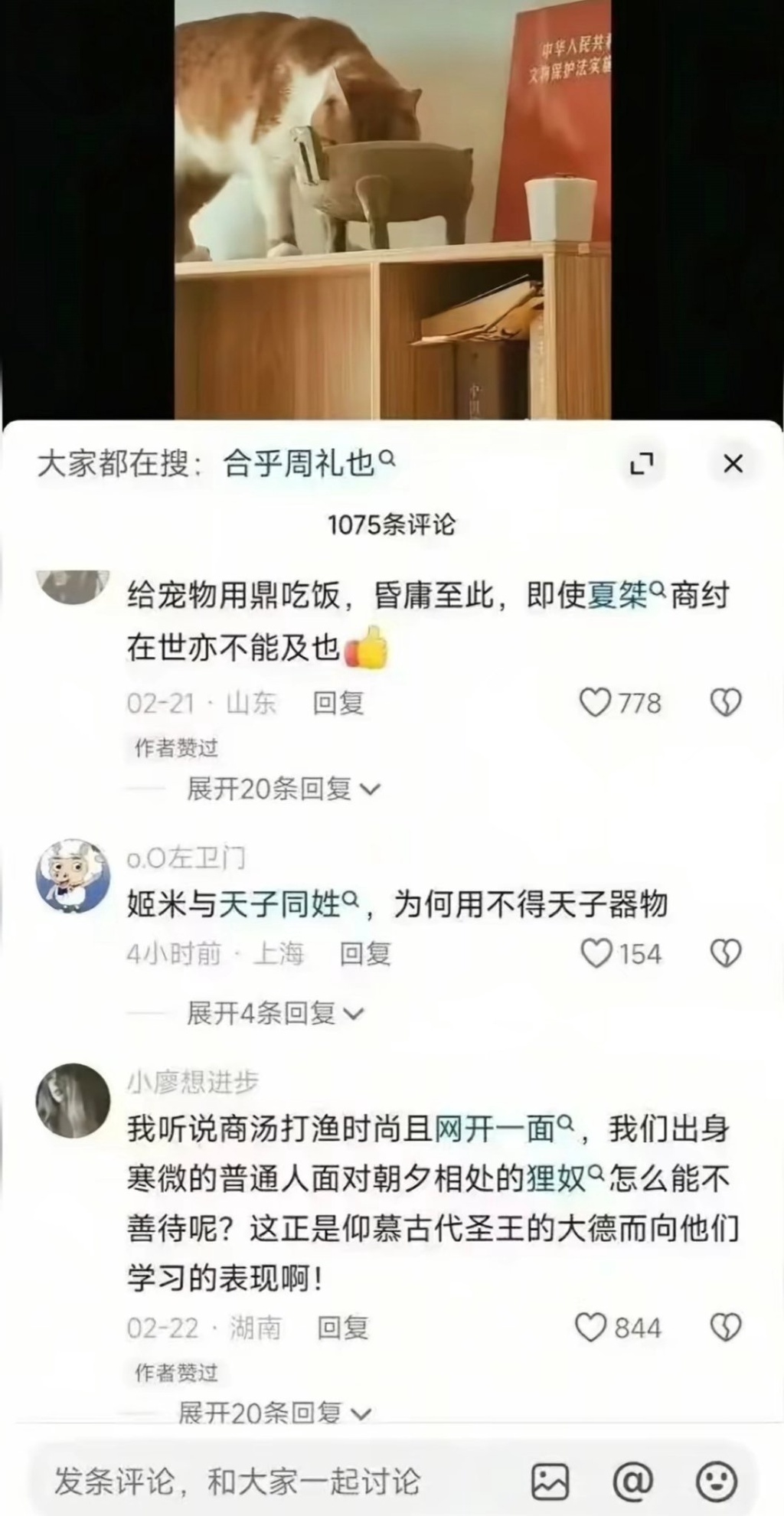Close the comments panel
Image resolution: width=784 pixels, height=1516 pixels.
coord(733,463)
